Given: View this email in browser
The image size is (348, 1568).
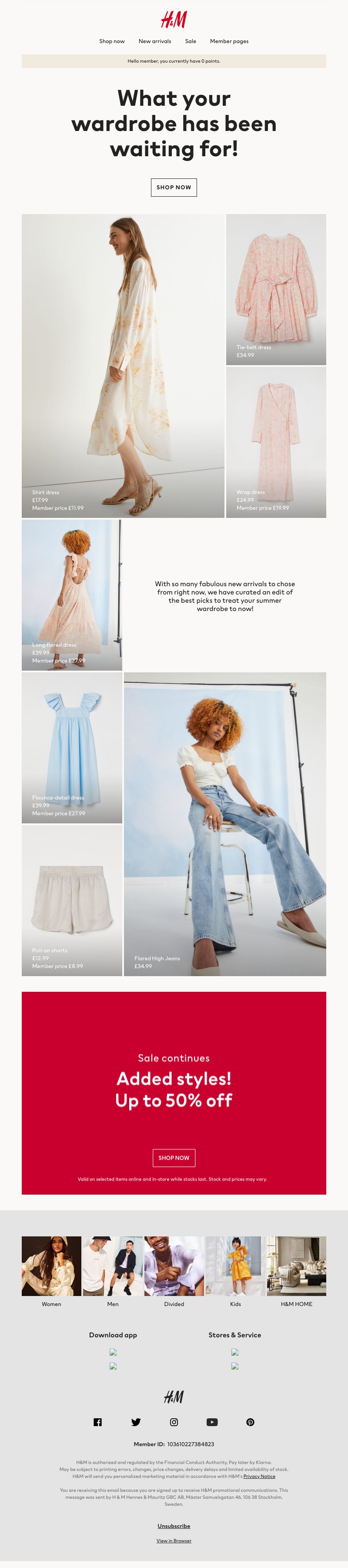Looking at the screenshot, I should [x=174, y=1540].
